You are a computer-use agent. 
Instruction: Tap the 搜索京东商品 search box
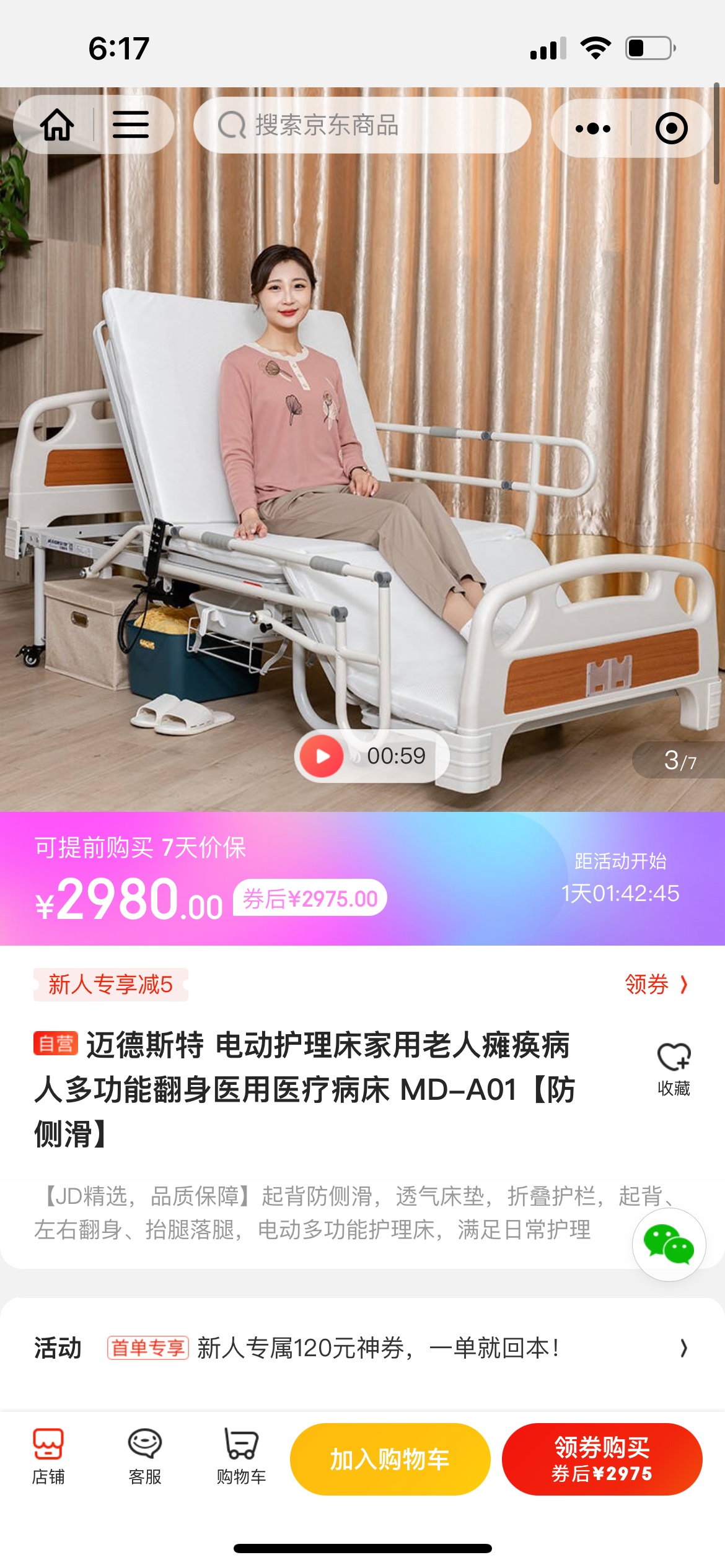coord(362,125)
